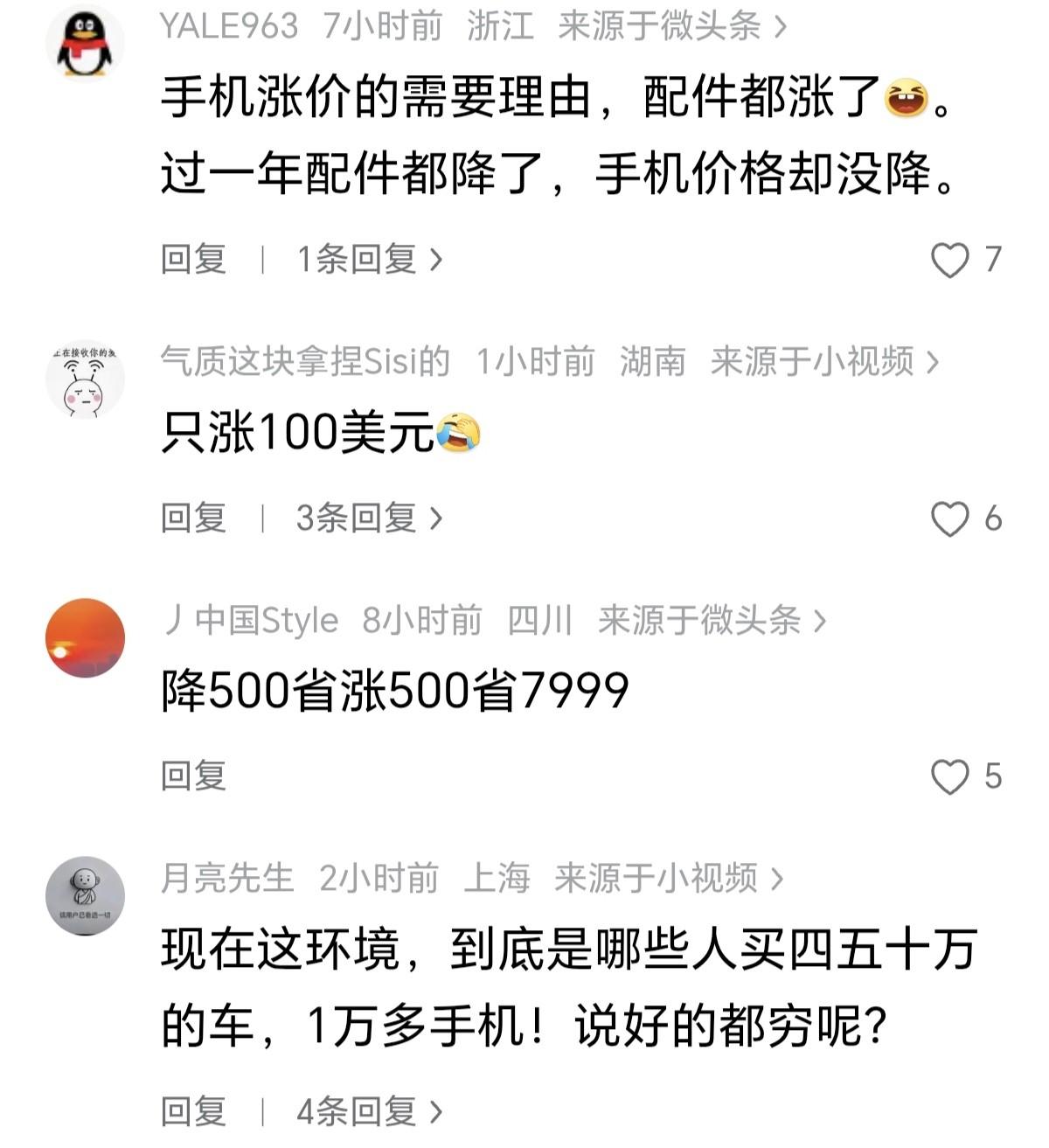The height and width of the screenshot is (1148, 1049).
Task: Open 丿中国Style's profile avatar
Action: tap(85, 637)
